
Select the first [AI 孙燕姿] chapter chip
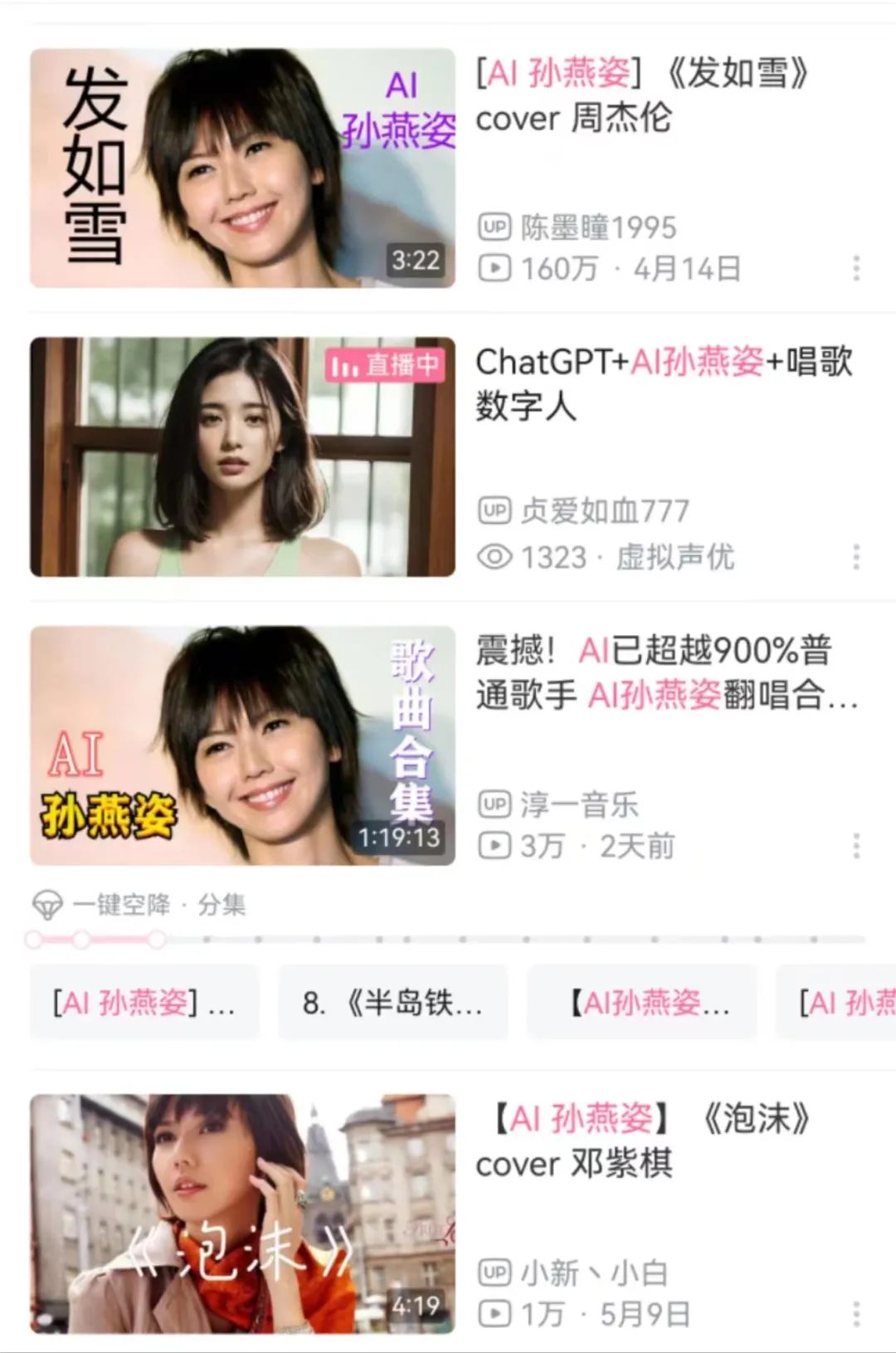point(144,1003)
